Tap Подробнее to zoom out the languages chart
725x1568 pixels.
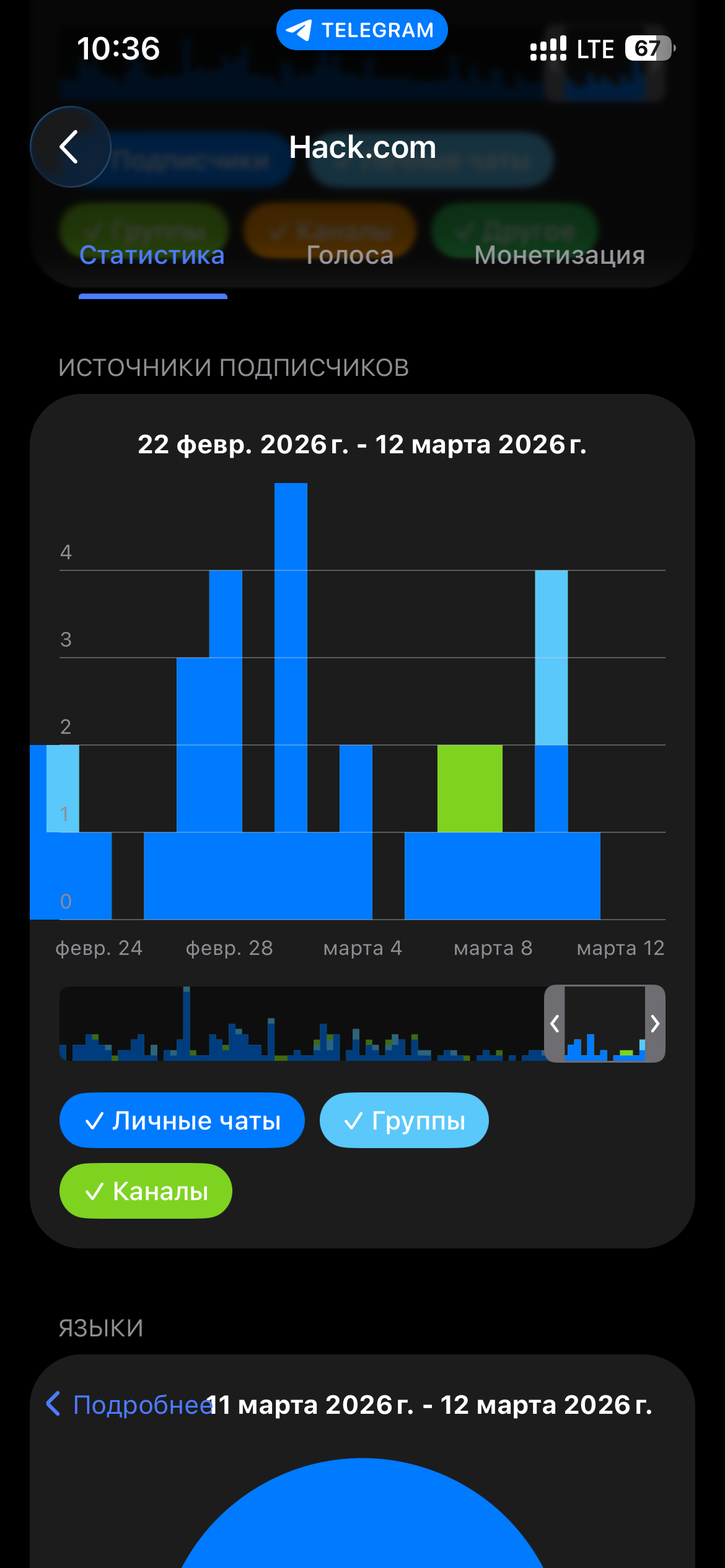tap(130, 1405)
